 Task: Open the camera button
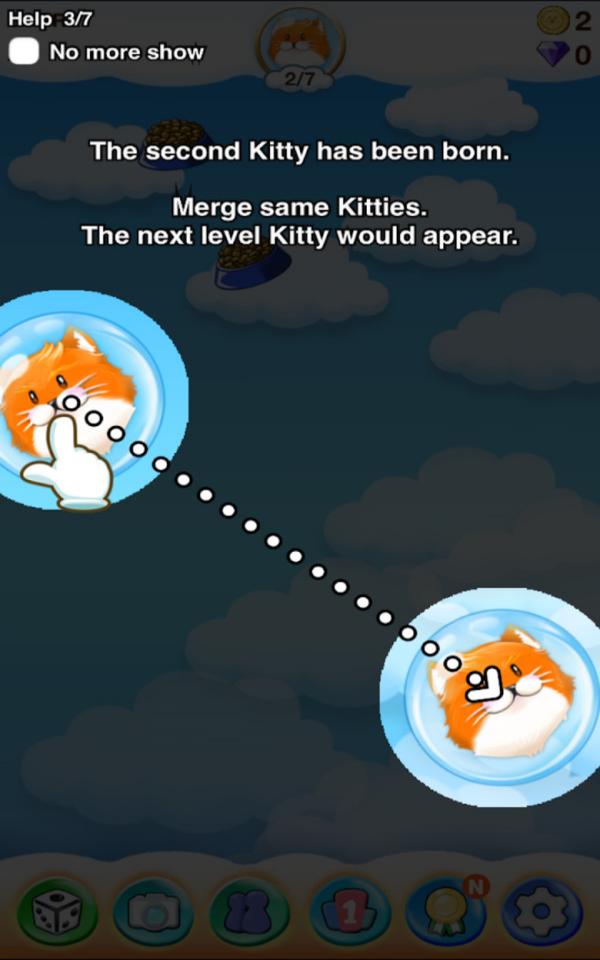click(153, 911)
